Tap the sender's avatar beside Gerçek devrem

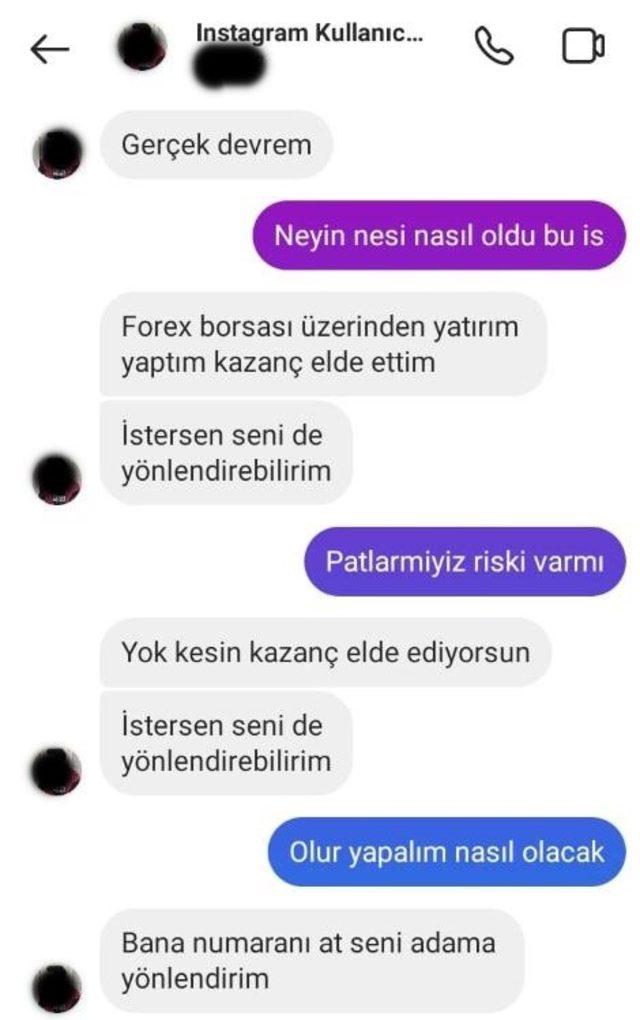coord(58,153)
